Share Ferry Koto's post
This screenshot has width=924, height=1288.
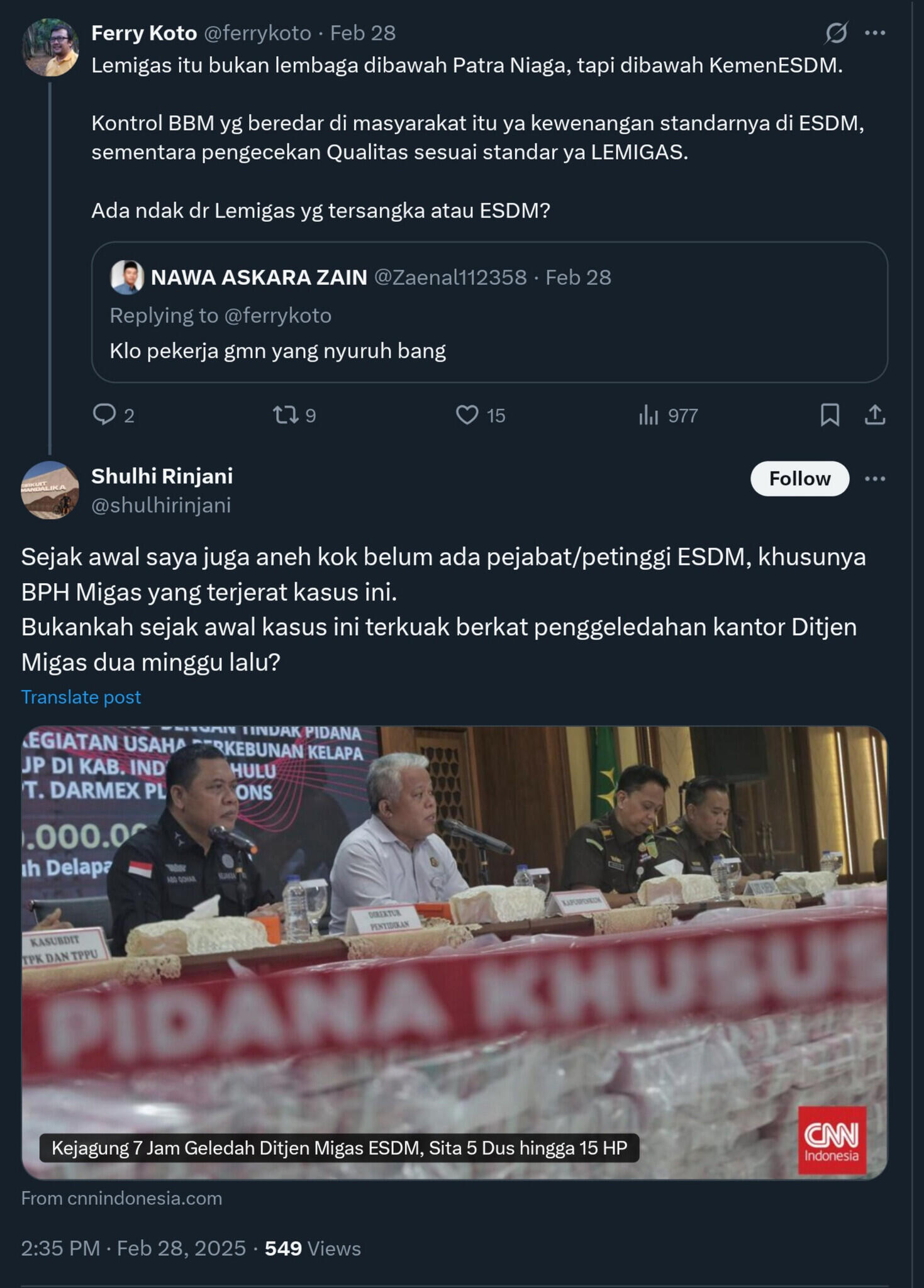coord(875,415)
